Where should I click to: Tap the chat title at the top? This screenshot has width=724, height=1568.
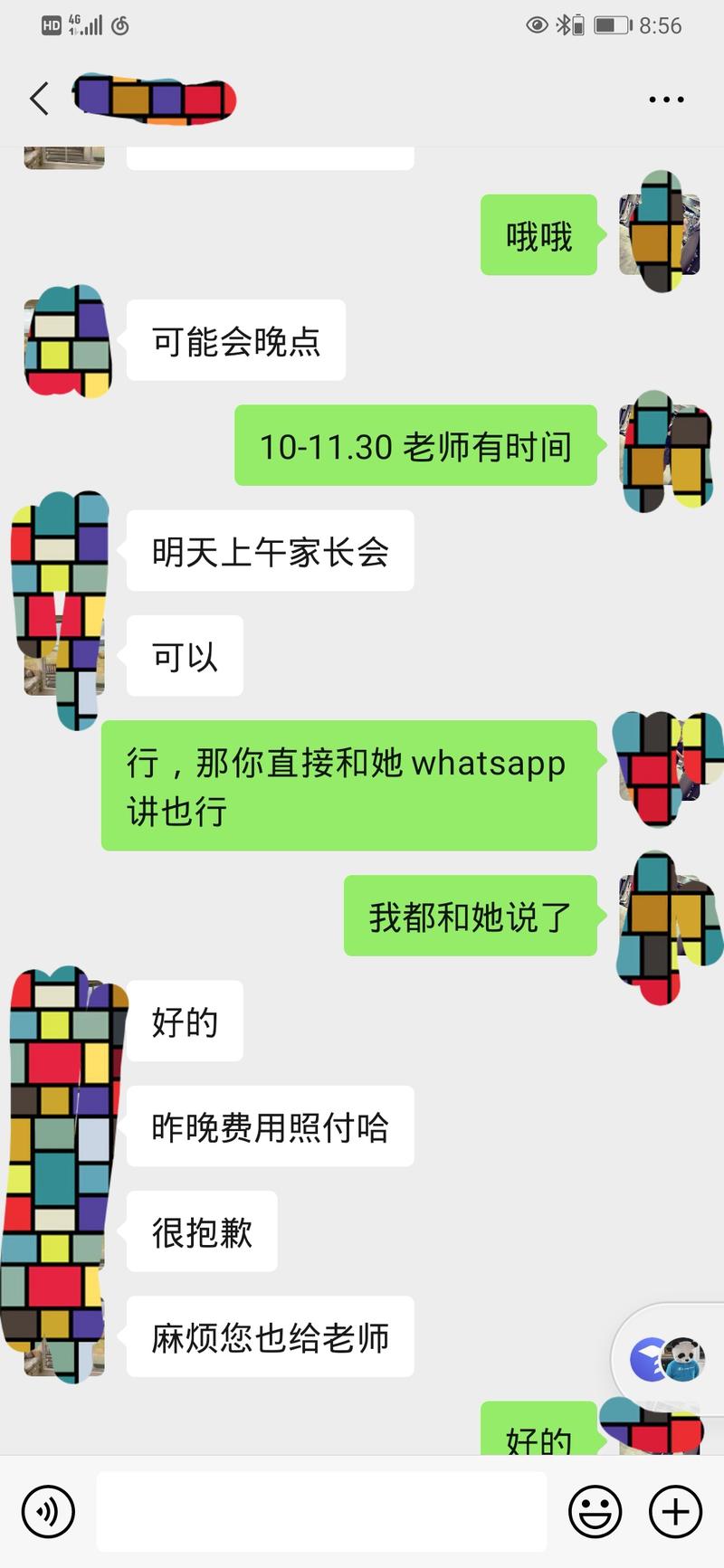pos(154,98)
